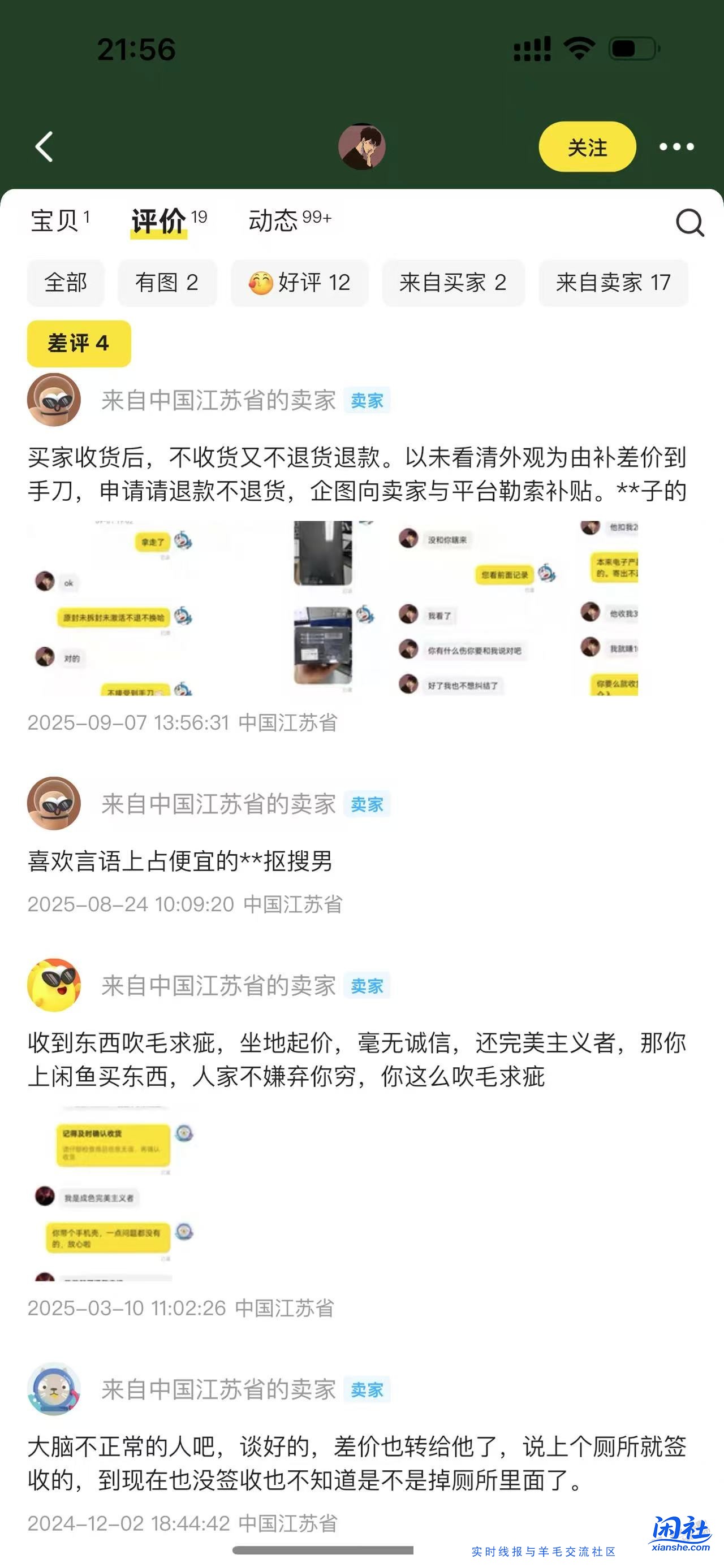
Task: Open the user's profile avatar
Action: [x=361, y=147]
